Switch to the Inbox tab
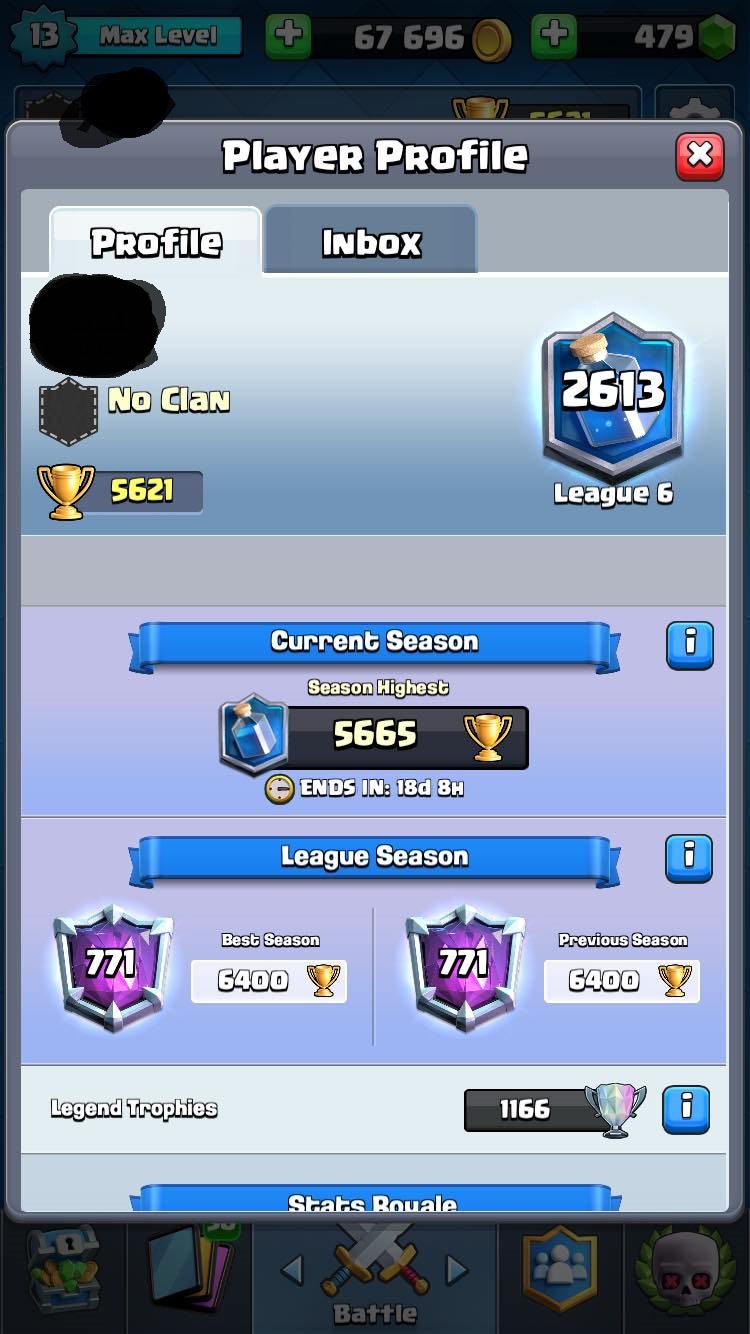Screen dimensions: 750x1334 click(x=371, y=241)
